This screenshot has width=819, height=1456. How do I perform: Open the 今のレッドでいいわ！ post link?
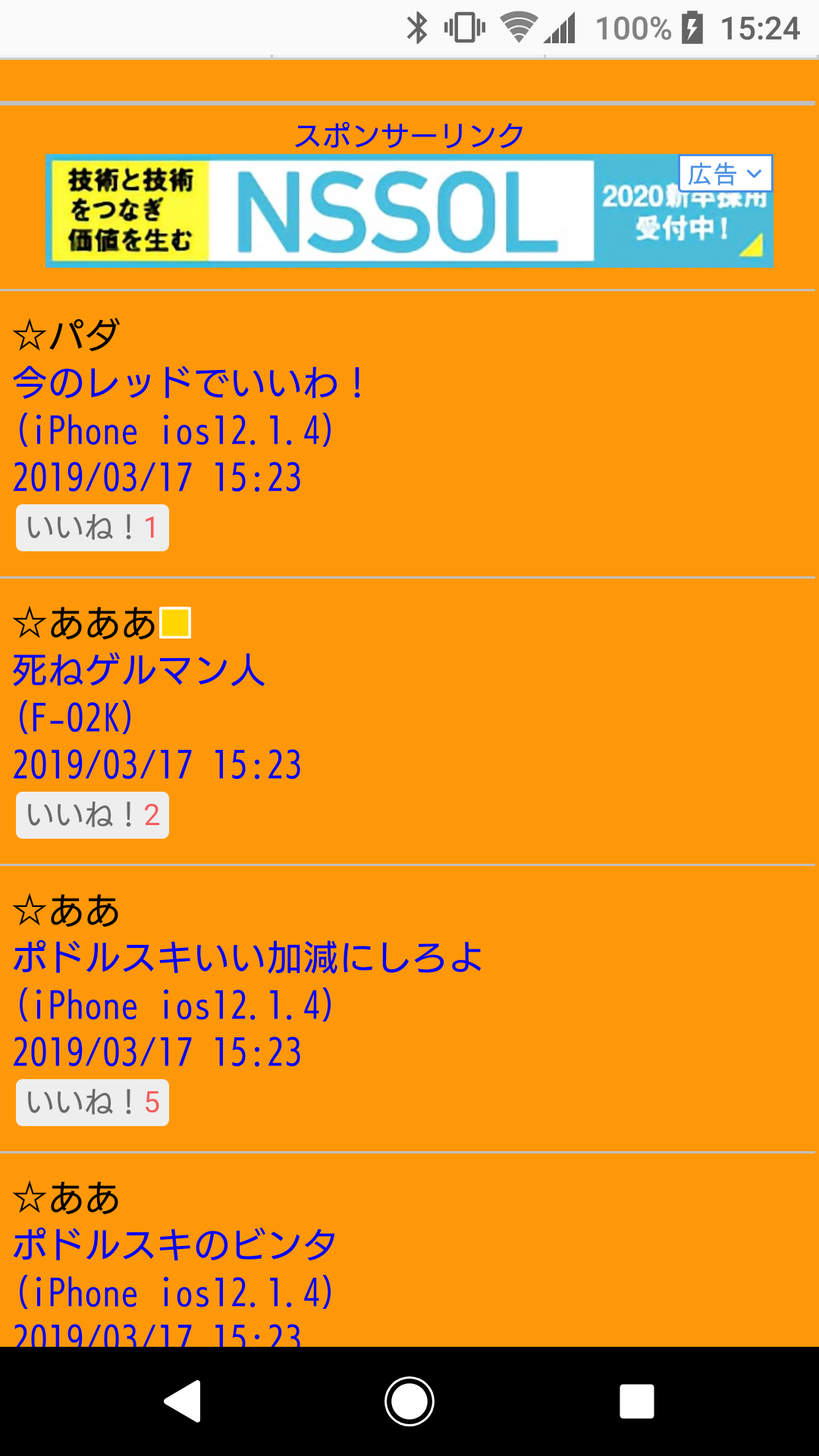190,383
